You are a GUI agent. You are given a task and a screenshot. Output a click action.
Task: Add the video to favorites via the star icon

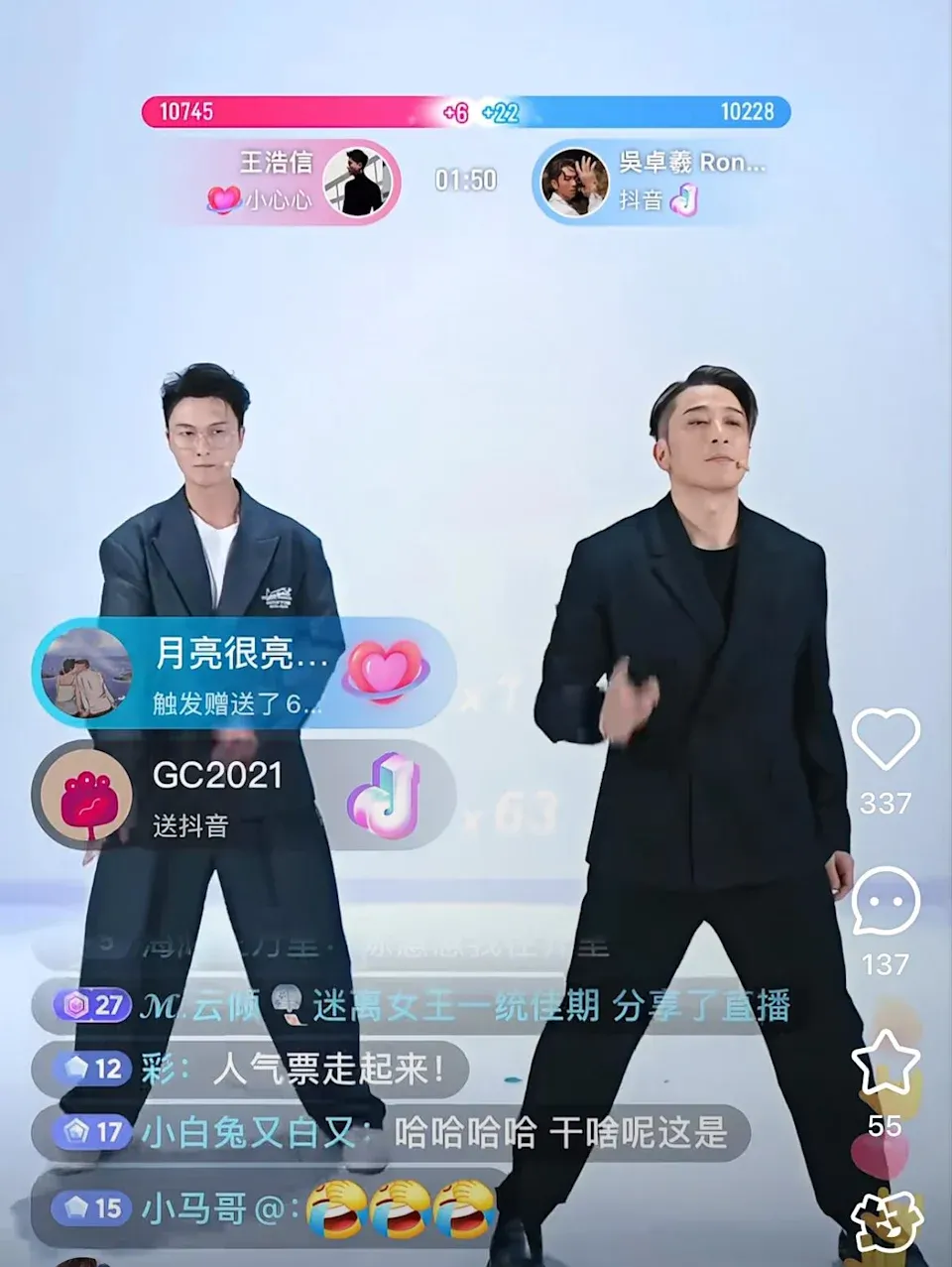pos(885,1063)
